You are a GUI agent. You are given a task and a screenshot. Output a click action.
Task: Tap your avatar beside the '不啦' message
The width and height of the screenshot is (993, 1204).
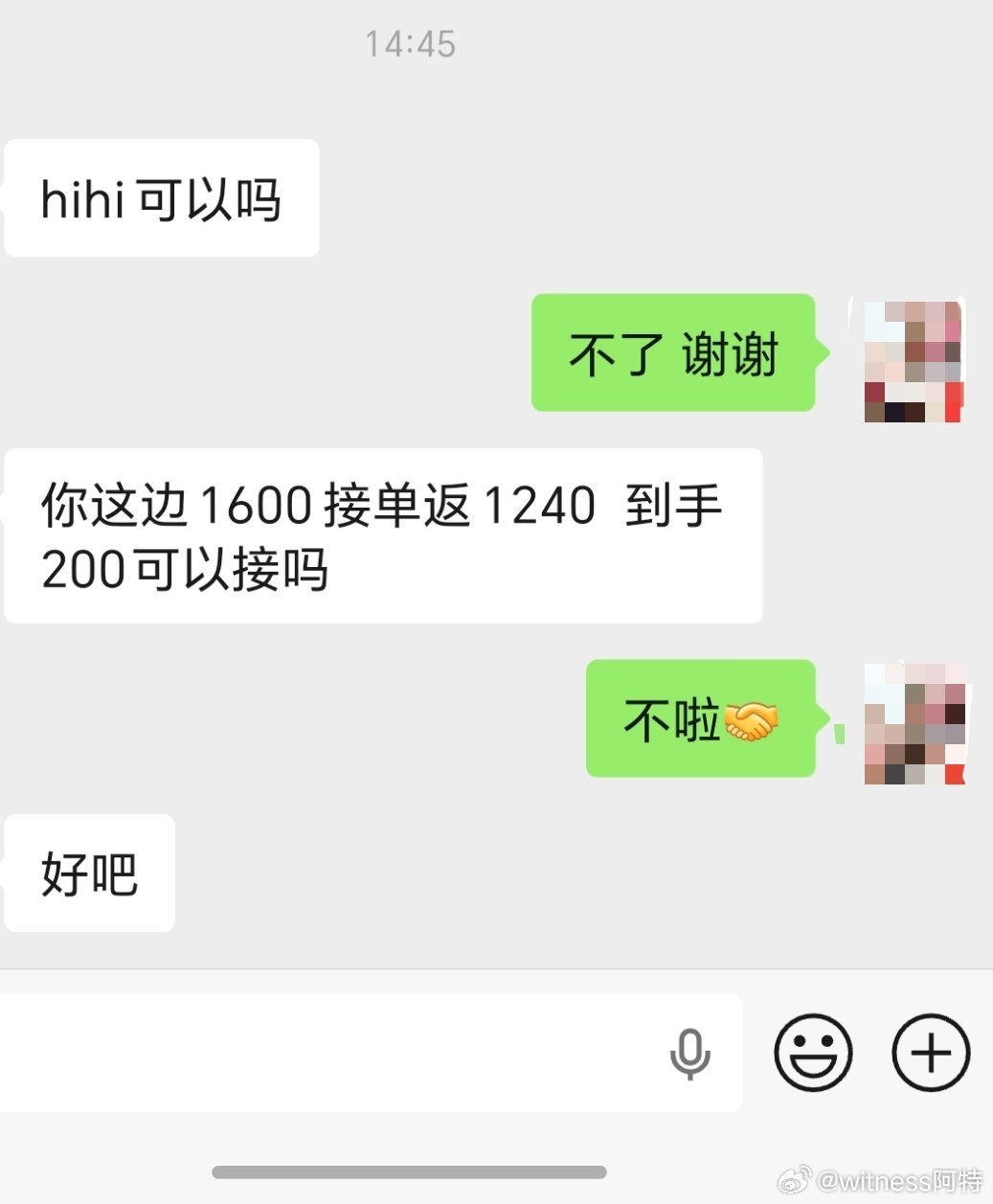click(x=914, y=725)
